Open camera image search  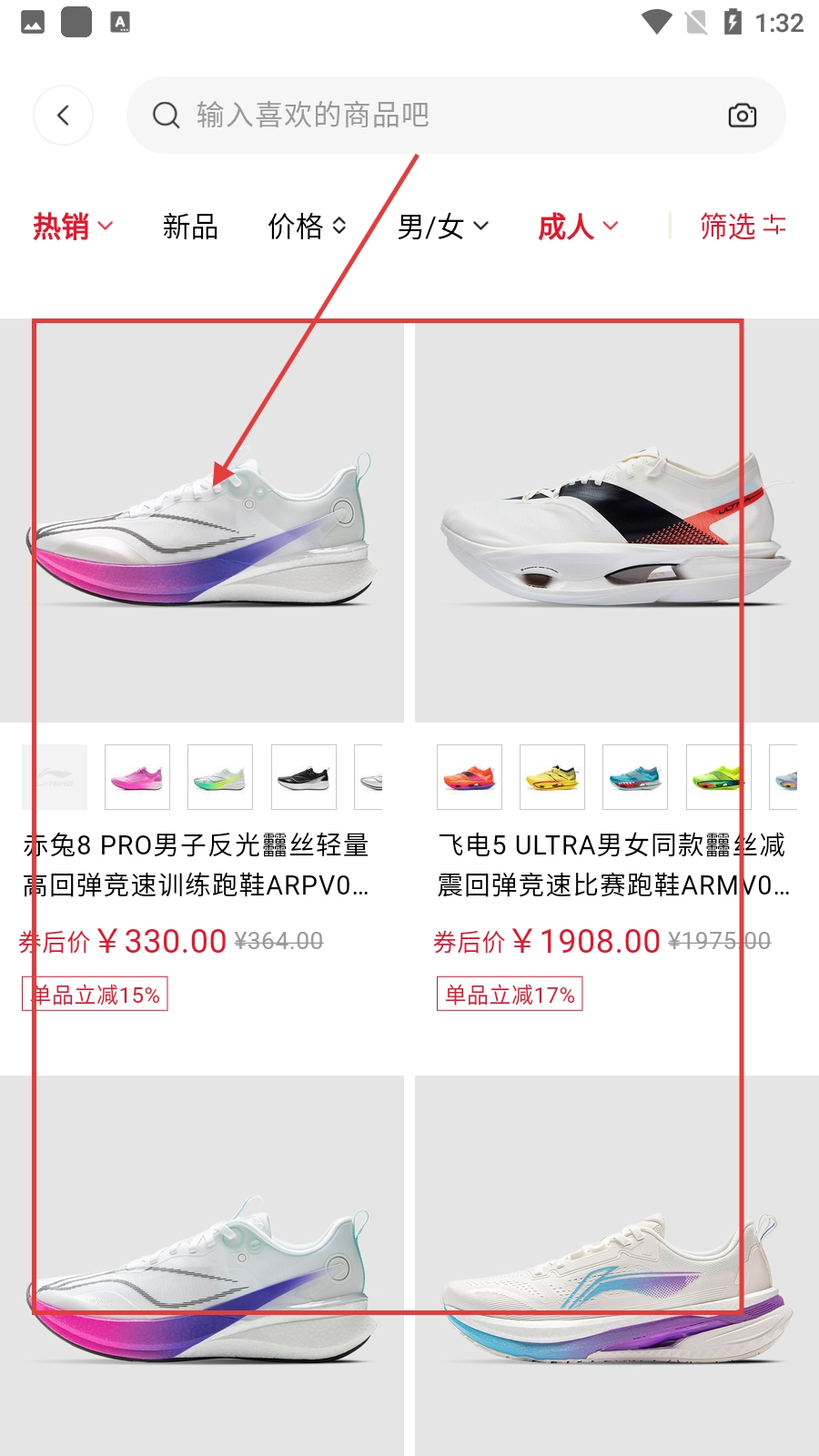click(742, 116)
